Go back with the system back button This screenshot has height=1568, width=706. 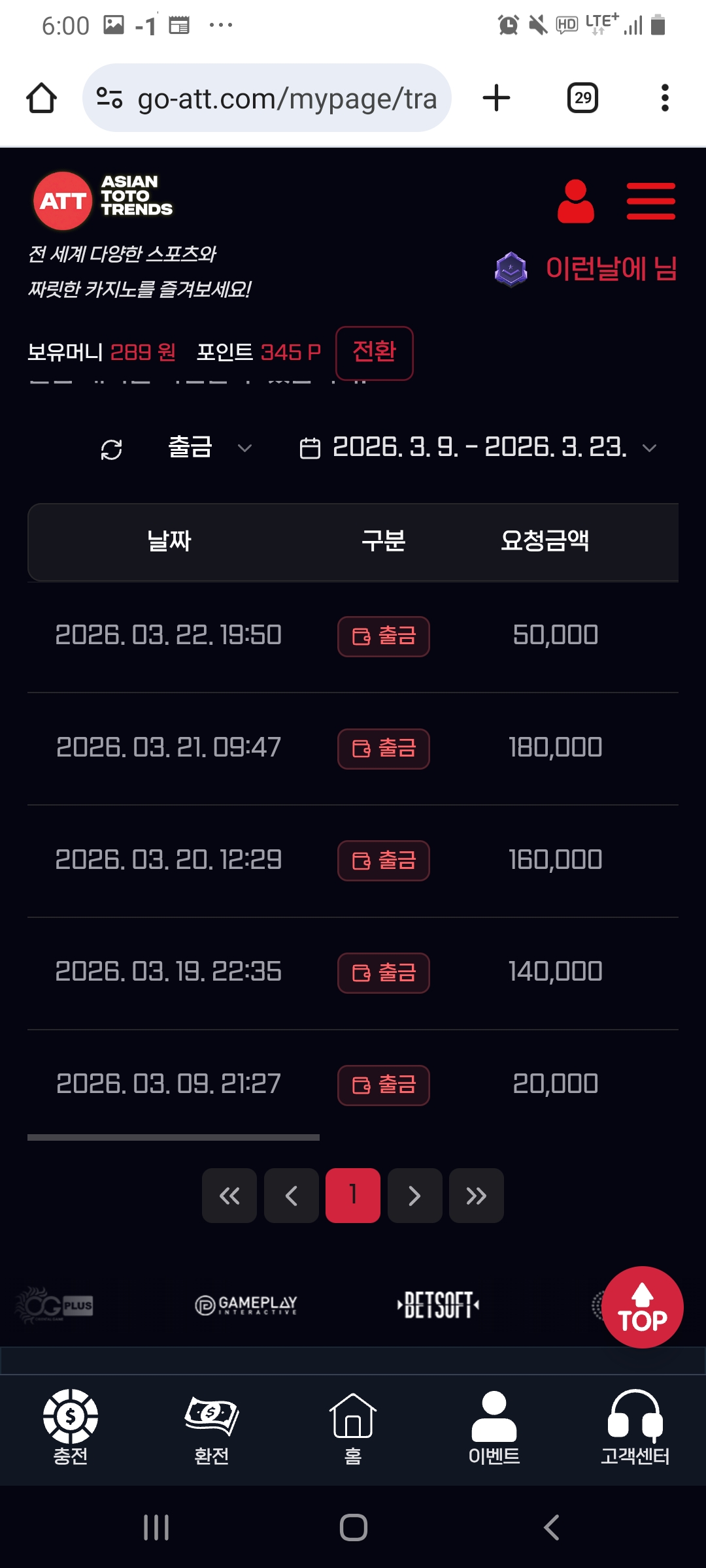pos(552,1527)
